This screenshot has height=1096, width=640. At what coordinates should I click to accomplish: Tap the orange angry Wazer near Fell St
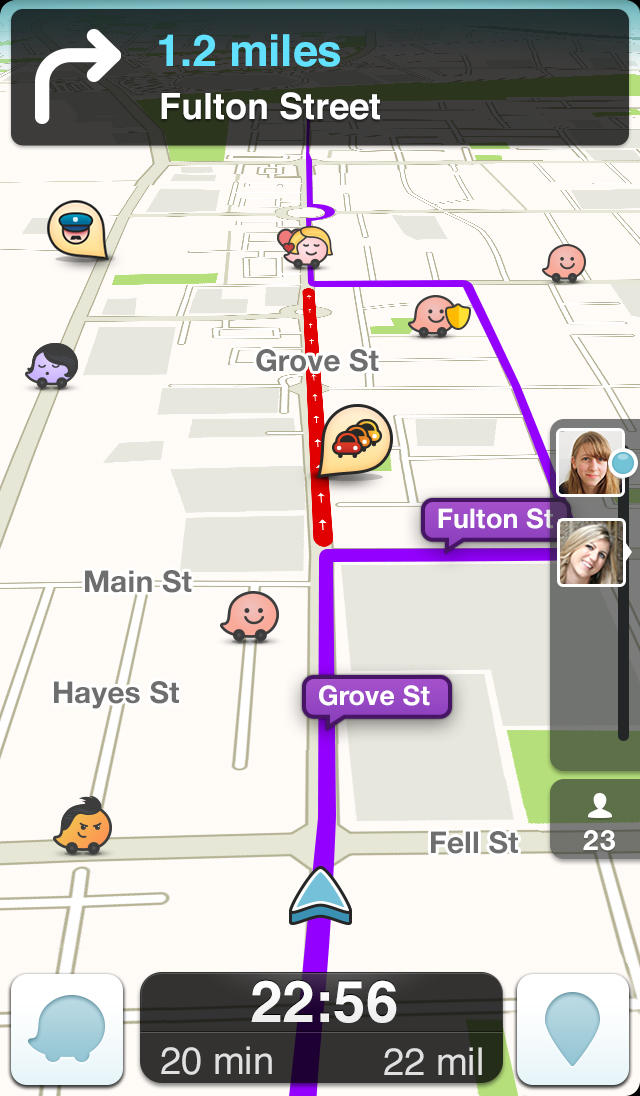click(x=84, y=826)
